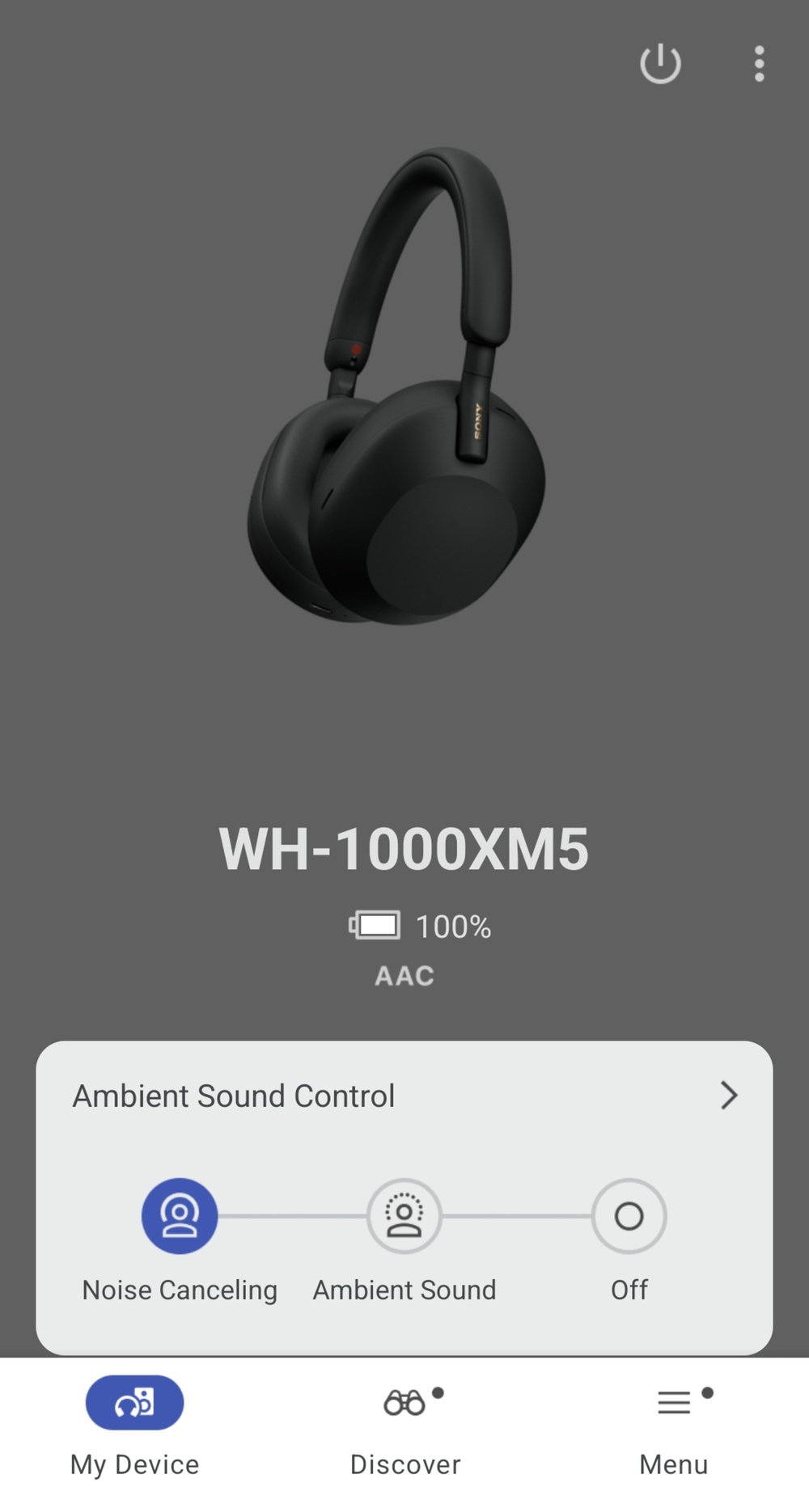Image resolution: width=809 pixels, height=1512 pixels.
Task: Switch sound mode to Noise Canceling
Action: (180, 1216)
